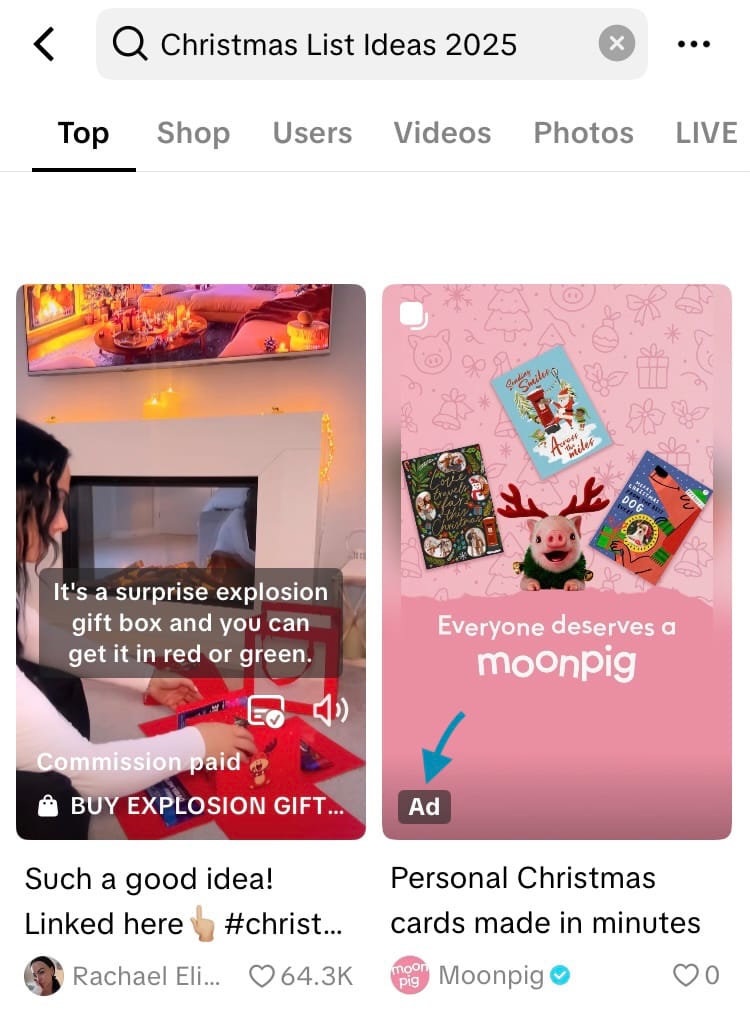Go back using the back arrow
750x1011 pixels.
[44, 44]
